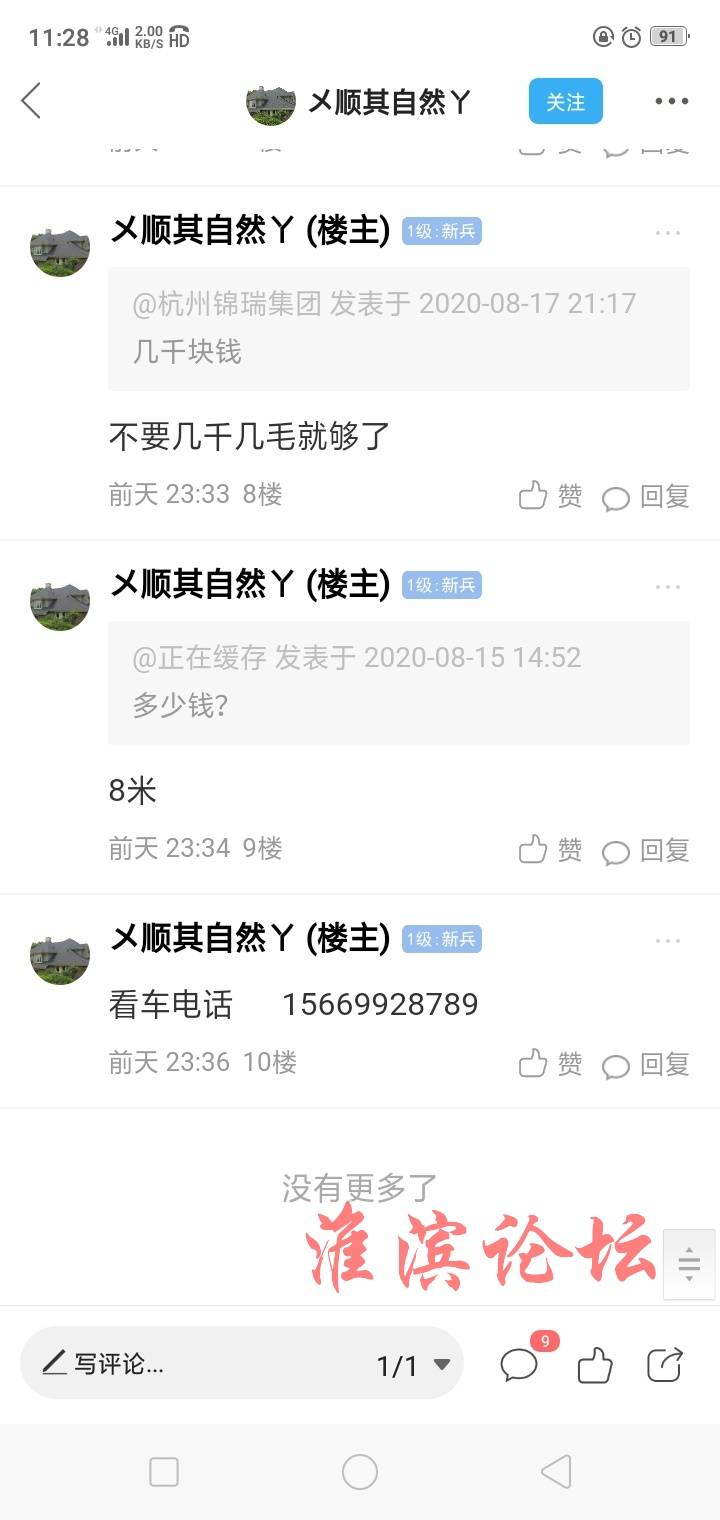
Task: Open the 1/1 page selector dropdown
Action: [x=413, y=1365]
